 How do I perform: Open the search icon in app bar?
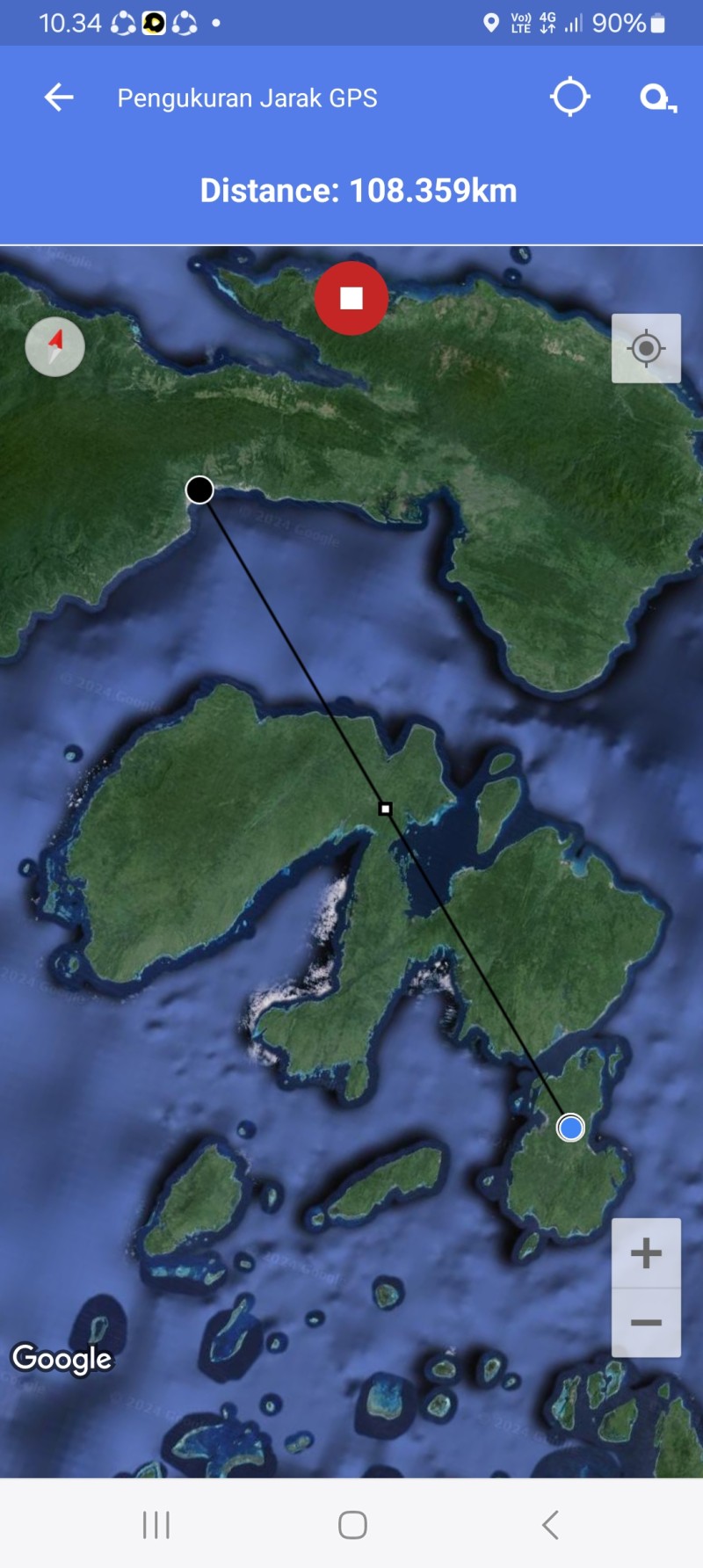(657, 98)
